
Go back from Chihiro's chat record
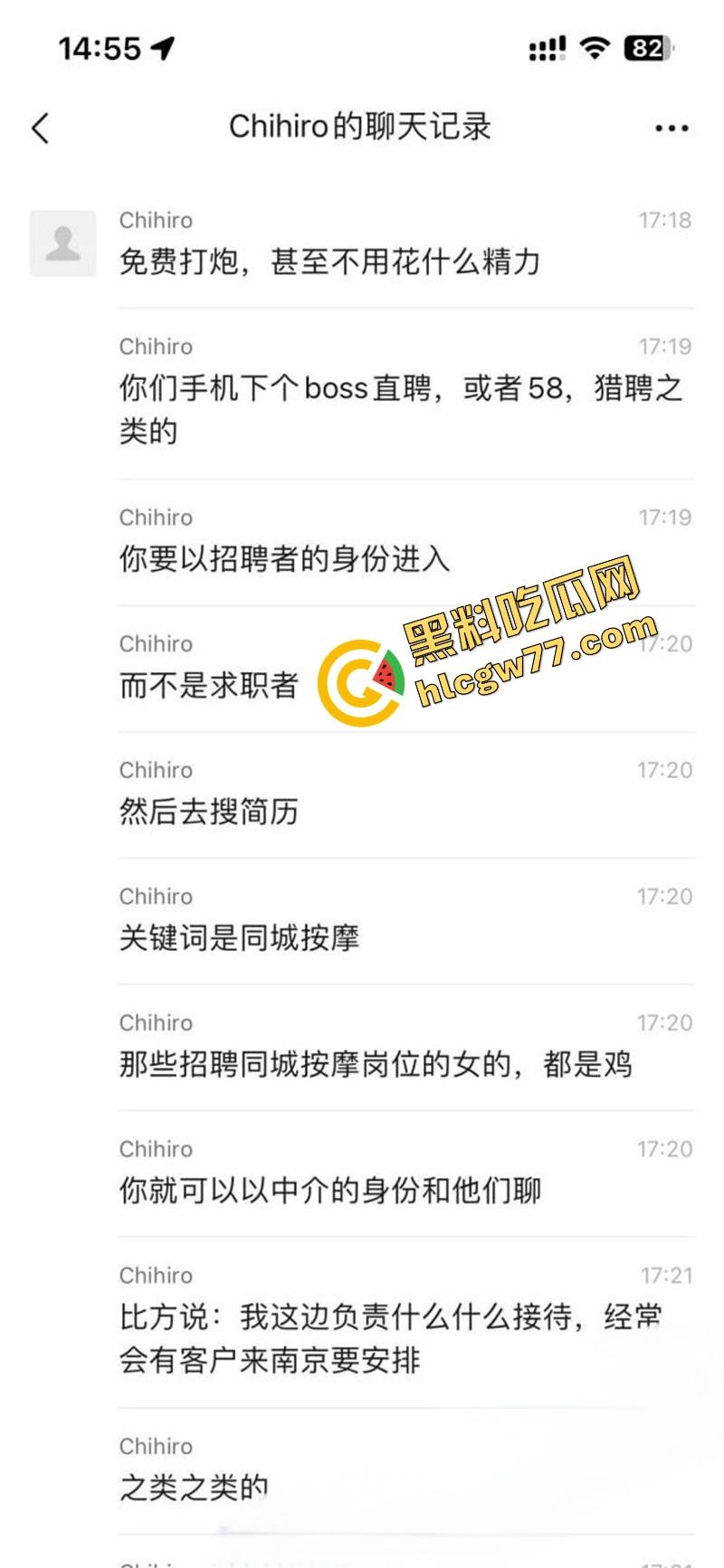click(40, 128)
